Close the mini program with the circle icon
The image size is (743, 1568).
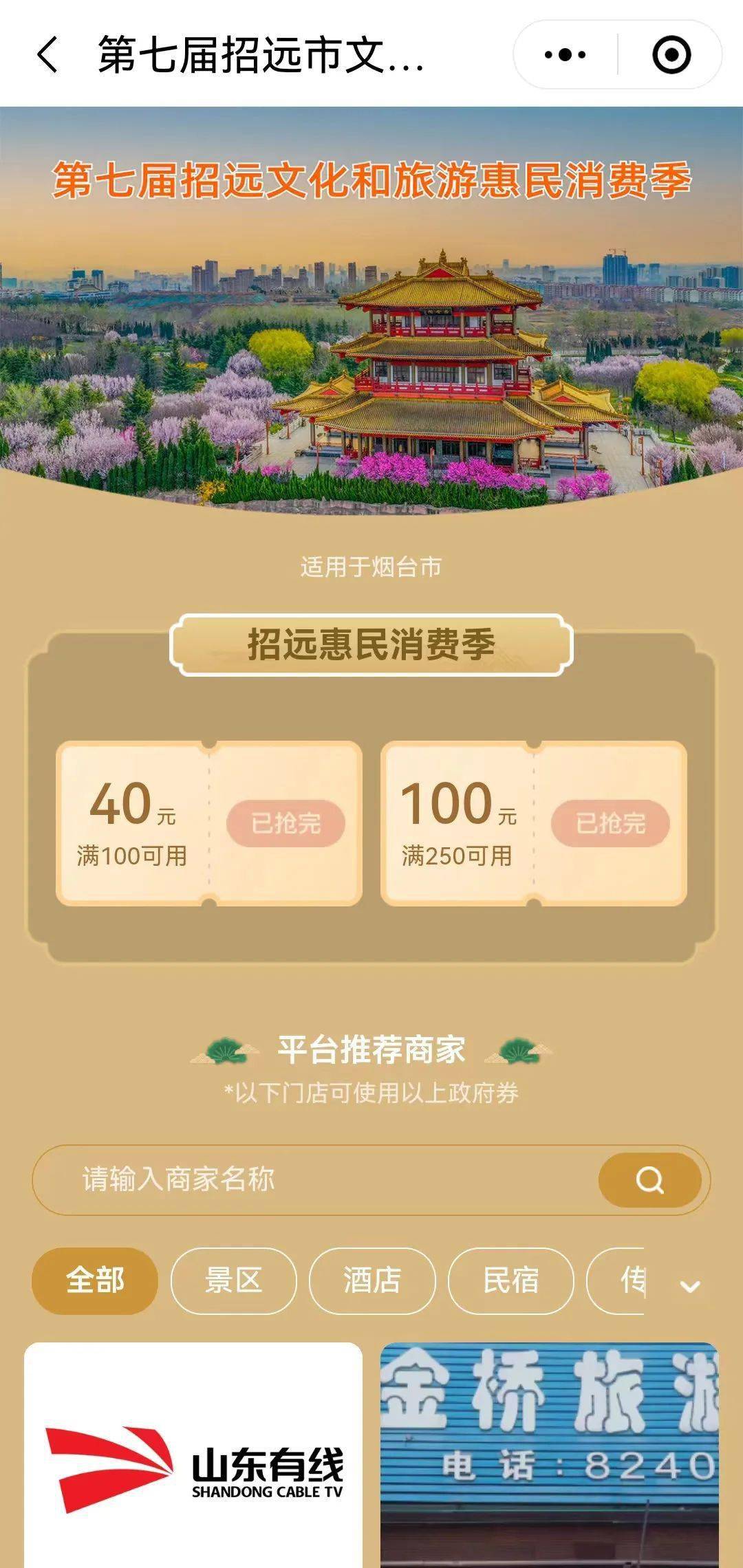point(671,54)
